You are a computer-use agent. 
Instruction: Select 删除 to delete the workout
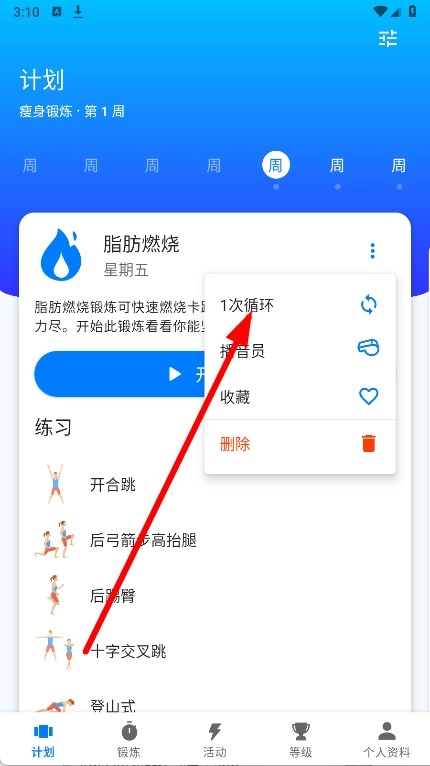point(300,444)
